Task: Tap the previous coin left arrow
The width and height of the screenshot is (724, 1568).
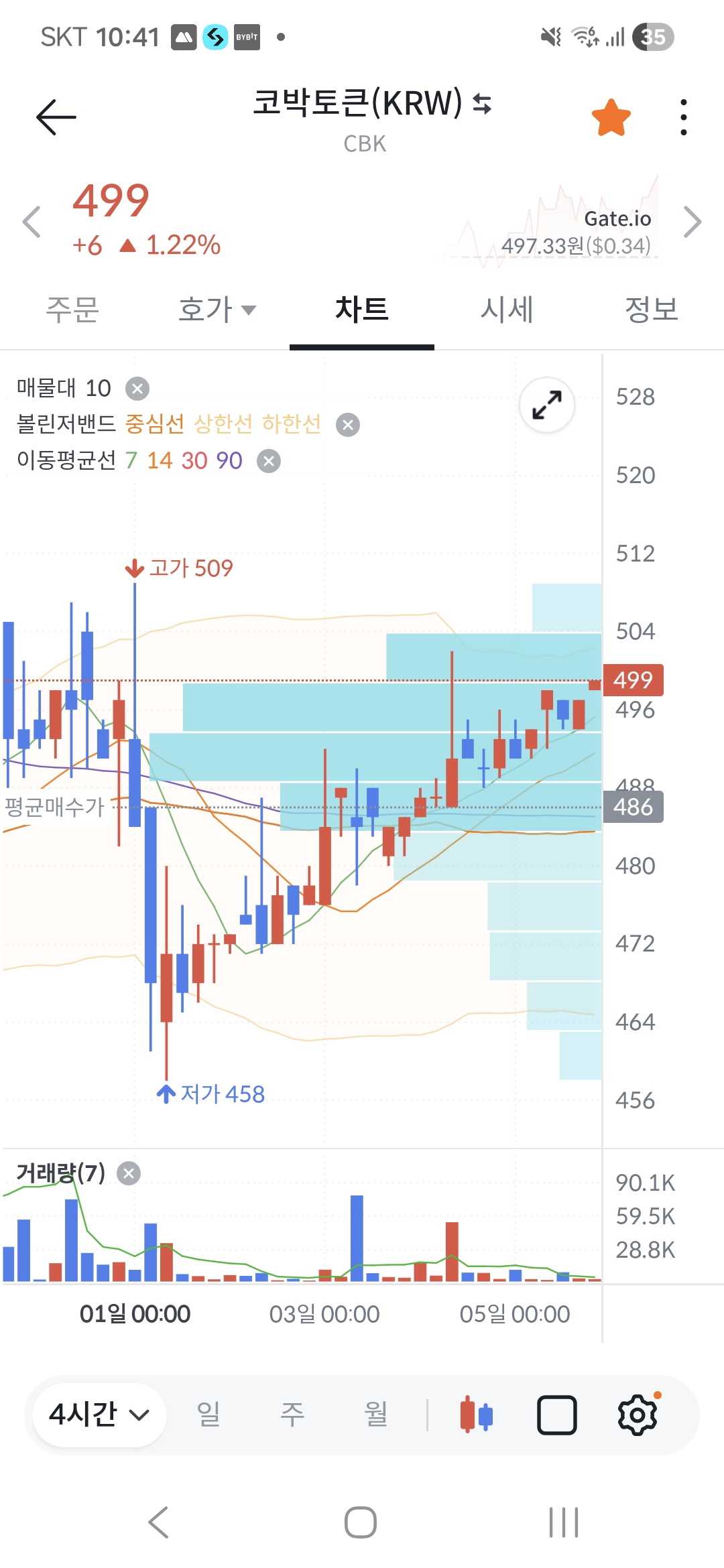Action: 30,221
